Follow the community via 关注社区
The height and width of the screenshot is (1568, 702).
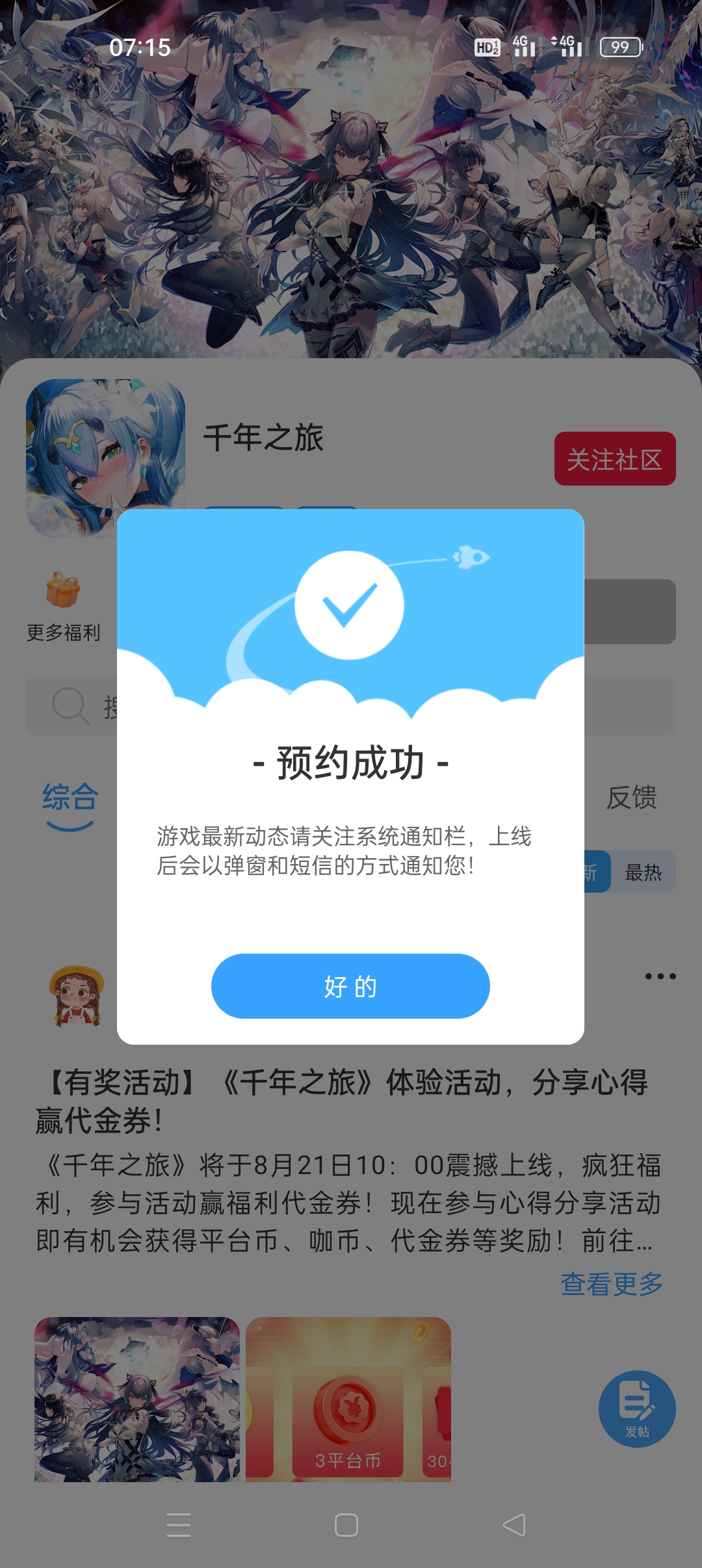614,459
